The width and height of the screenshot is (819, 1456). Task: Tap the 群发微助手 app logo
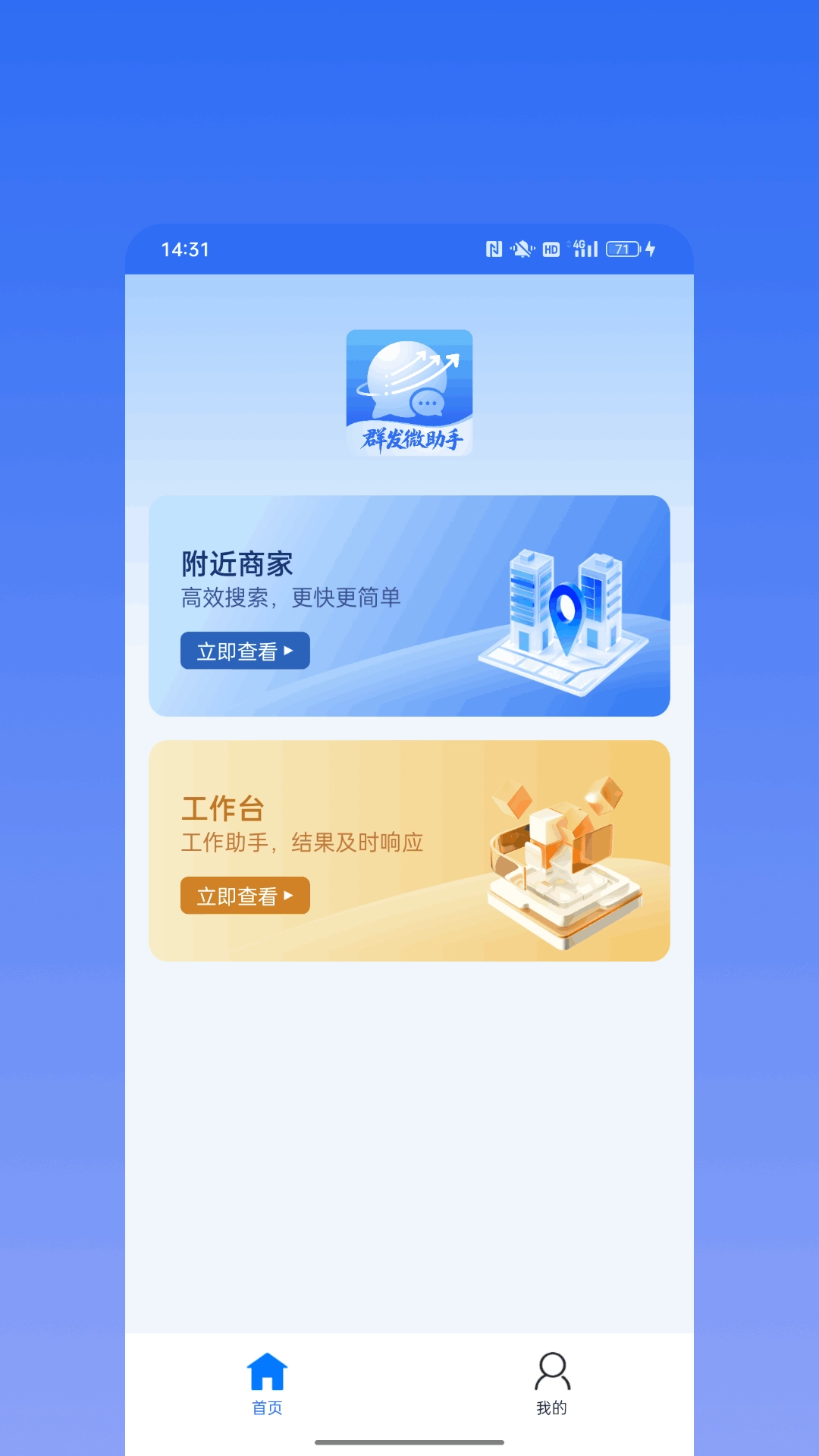coord(409,391)
